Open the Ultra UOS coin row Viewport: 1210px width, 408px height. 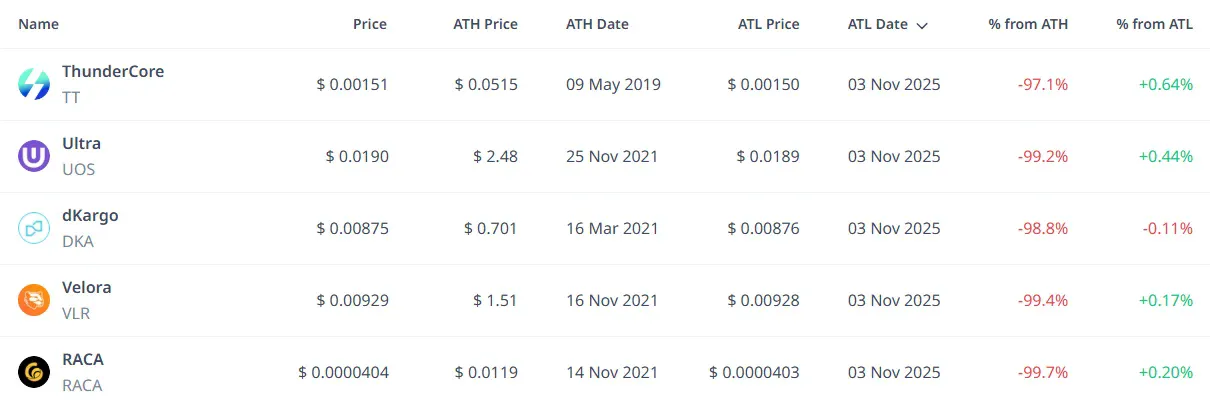pos(81,144)
